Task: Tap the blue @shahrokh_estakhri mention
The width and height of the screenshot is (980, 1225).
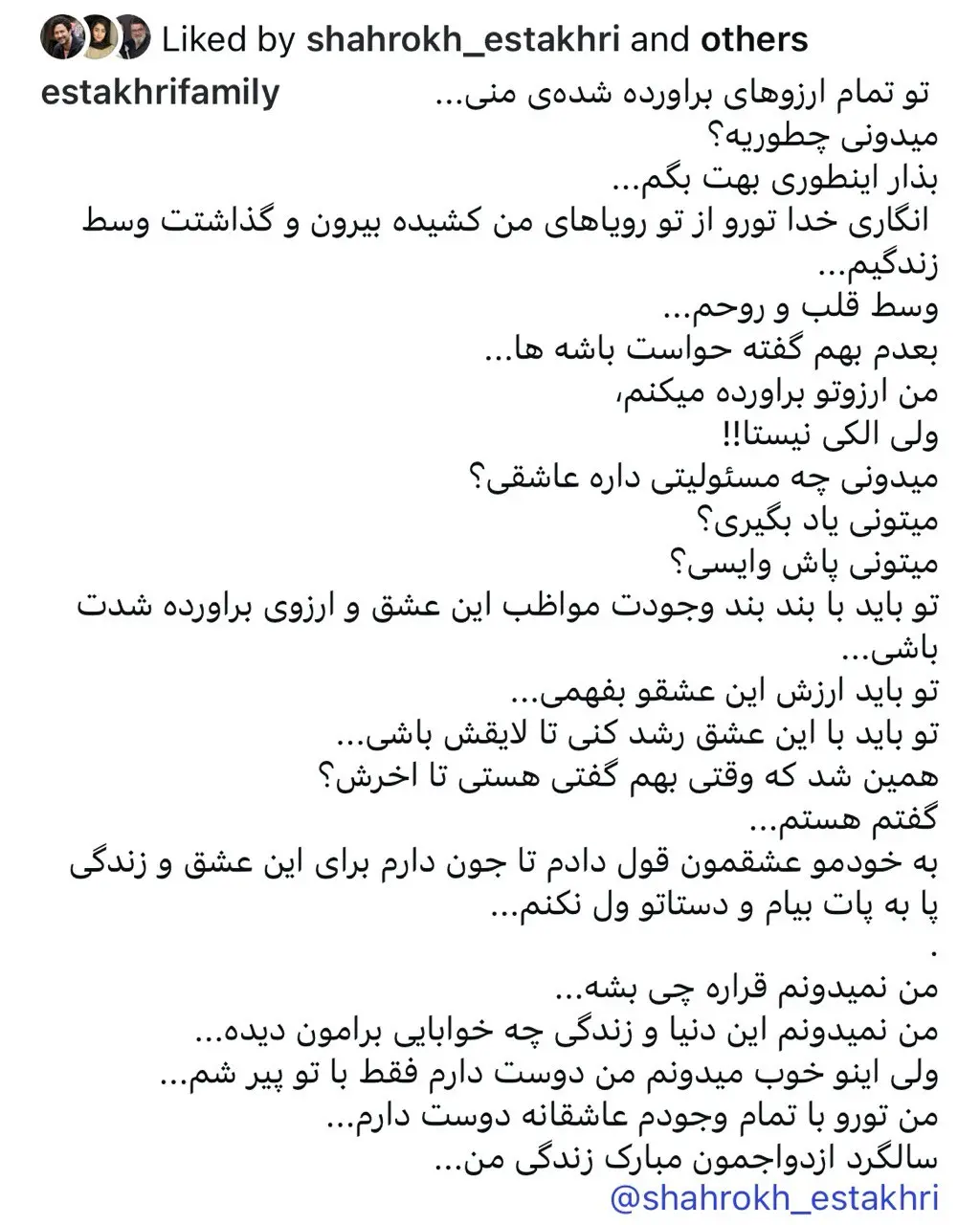Action: point(773,1196)
